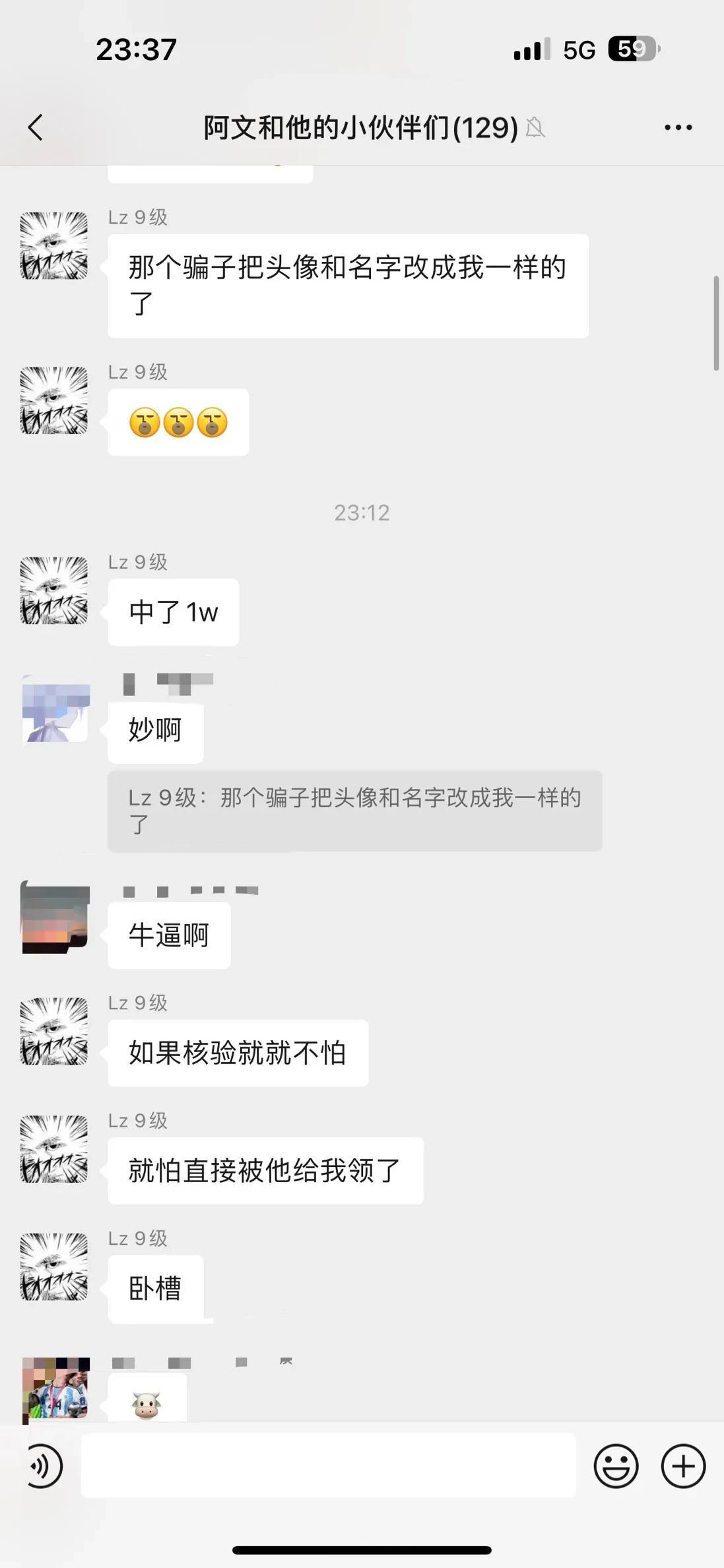Tap the 牛逼啊 message bubble
The image size is (724, 1568).
pyautogui.click(x=168, y=934)
